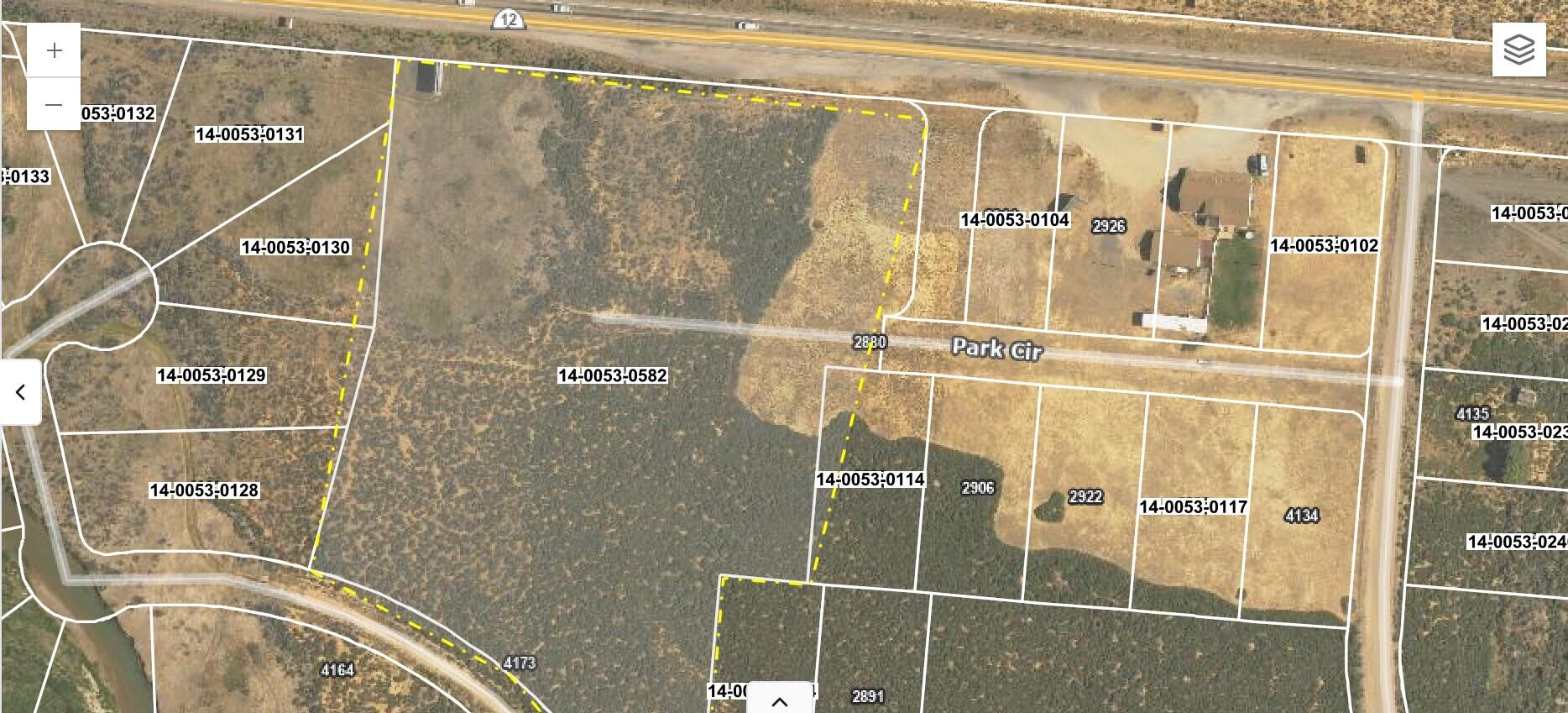Expand the left side panel arrow
The width and height of the screenshot is (1568, 713).
tap(21, 392)
